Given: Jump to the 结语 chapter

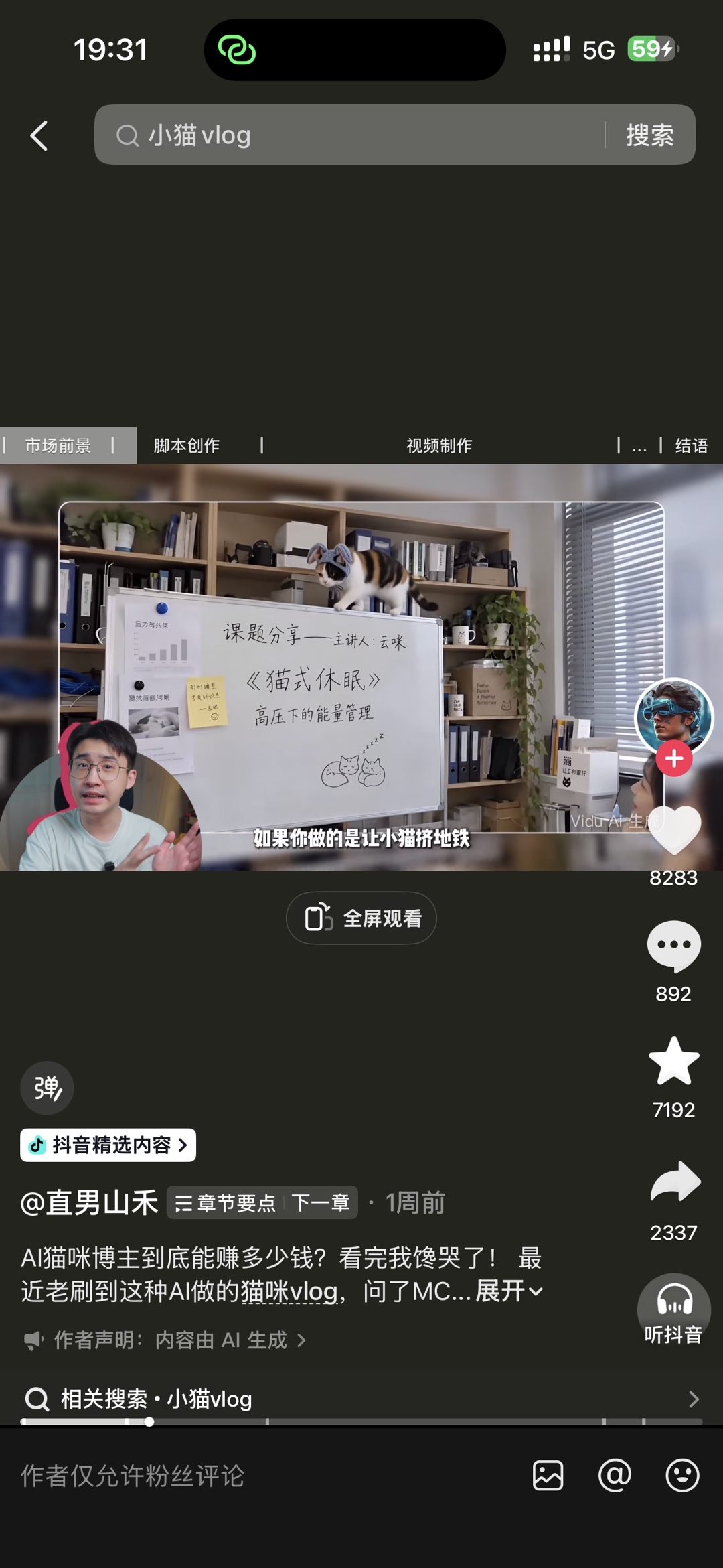Looking at the screenshot, I should click(692, 445).
